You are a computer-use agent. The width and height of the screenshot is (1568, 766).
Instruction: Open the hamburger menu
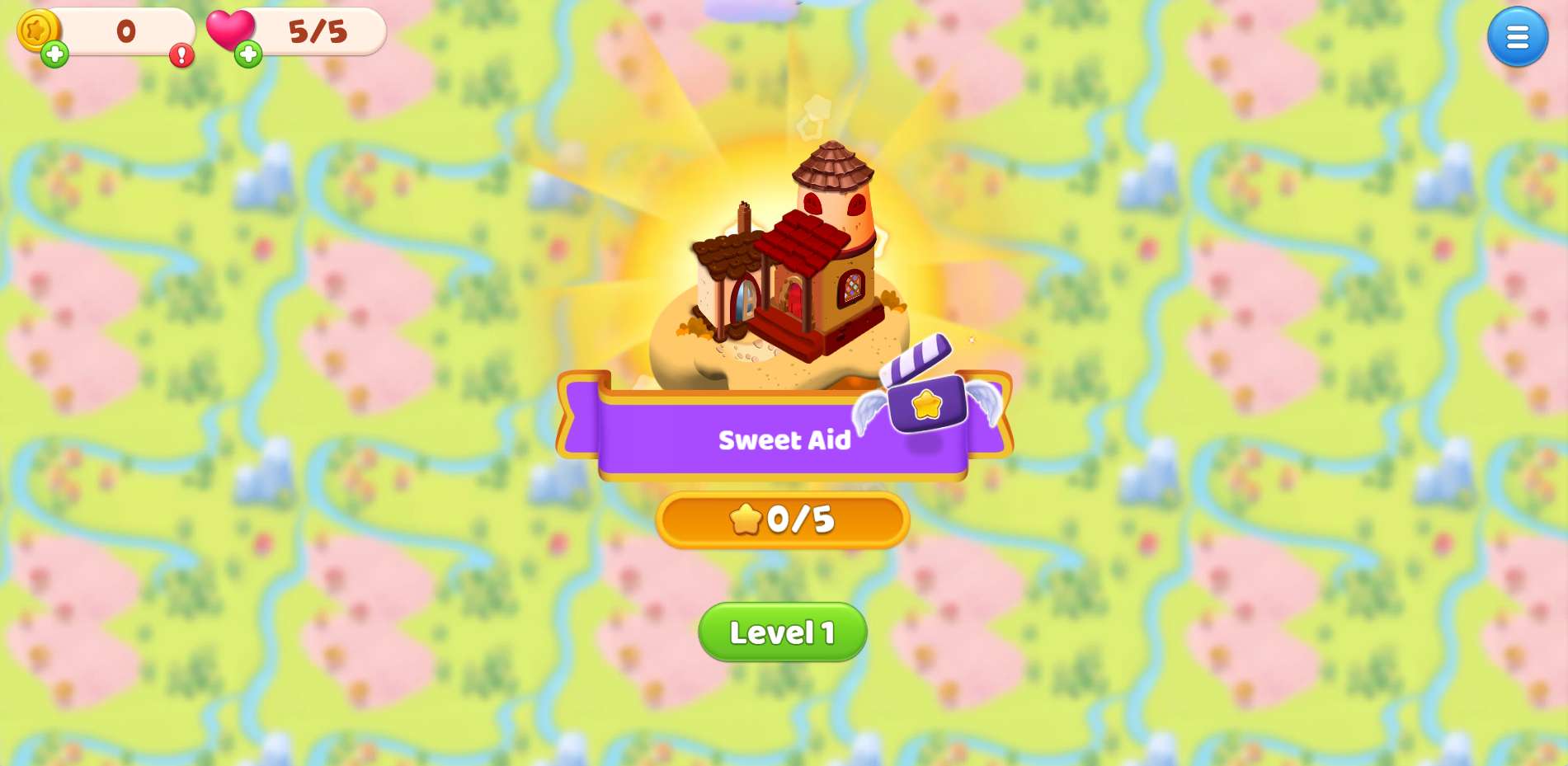point(1517,37)
